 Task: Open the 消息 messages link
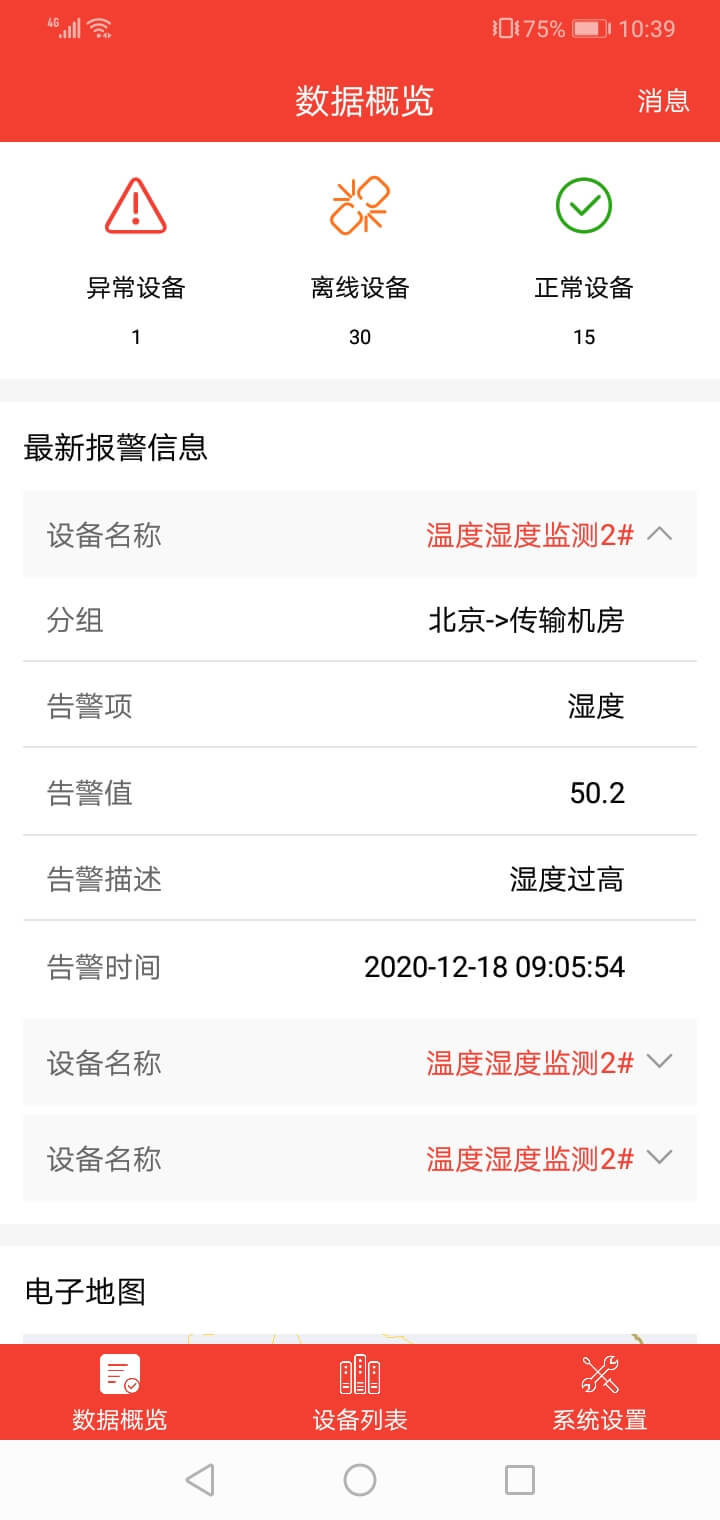pos(663,102)
